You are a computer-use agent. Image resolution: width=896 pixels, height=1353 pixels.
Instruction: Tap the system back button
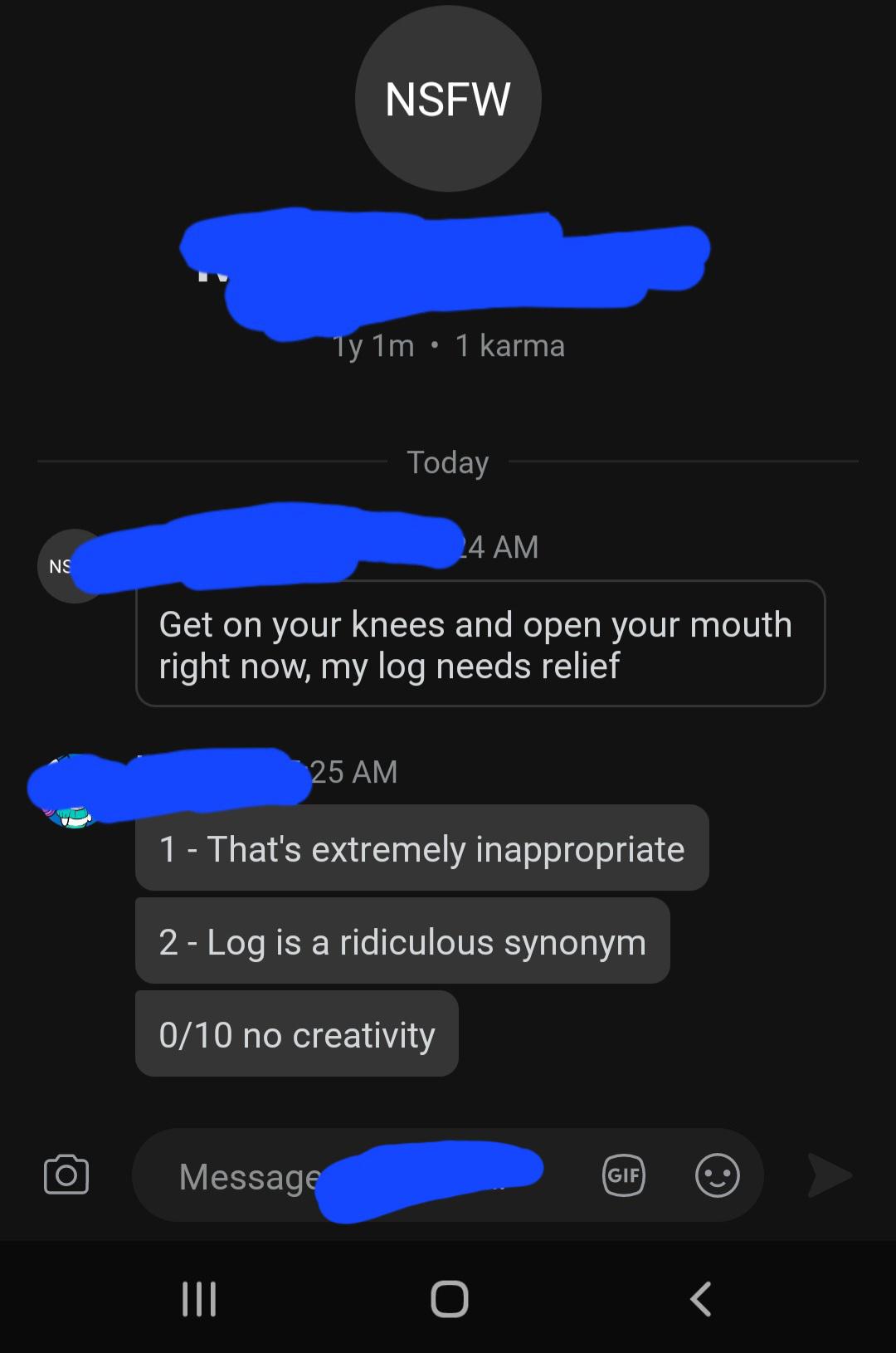tap(701, 1299)
